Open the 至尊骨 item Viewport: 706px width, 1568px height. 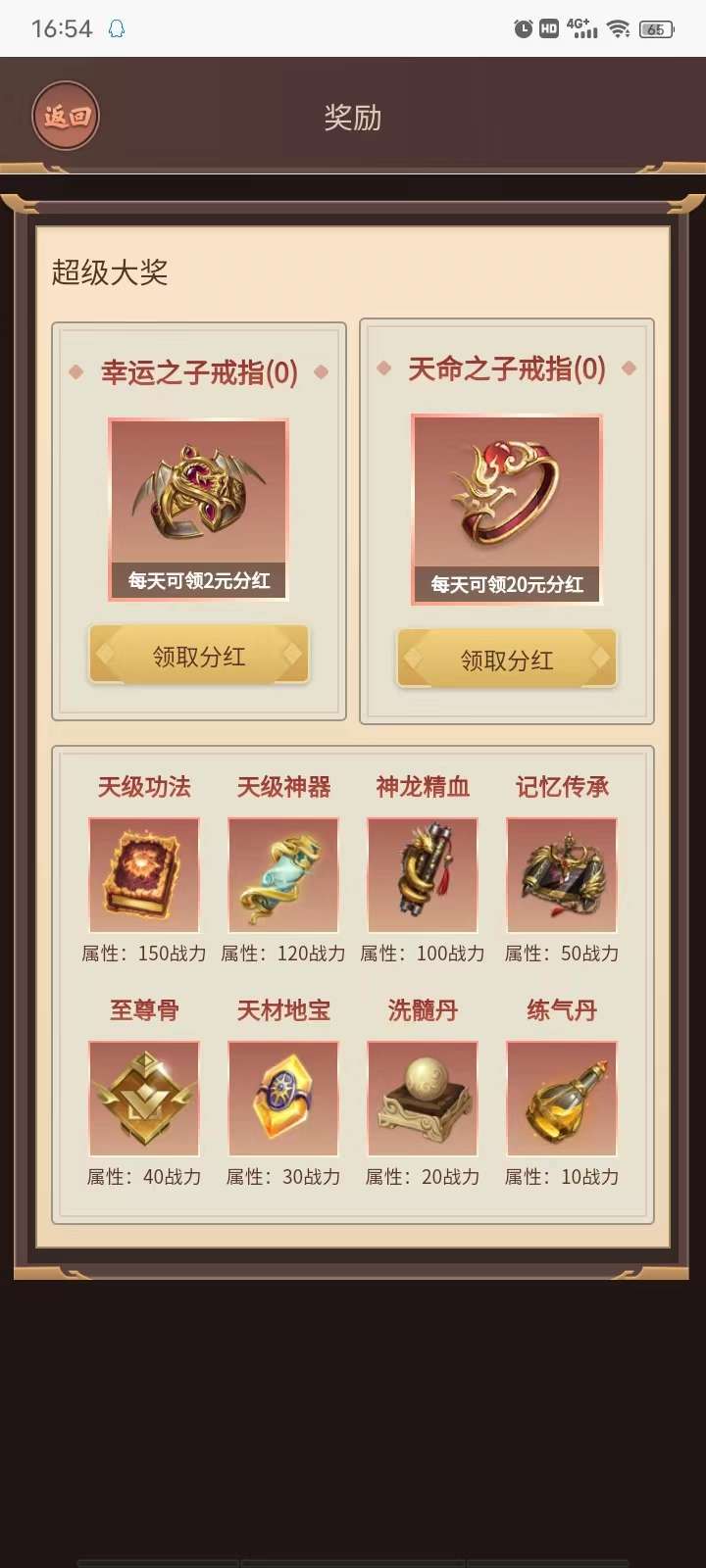coord(144,1098)
